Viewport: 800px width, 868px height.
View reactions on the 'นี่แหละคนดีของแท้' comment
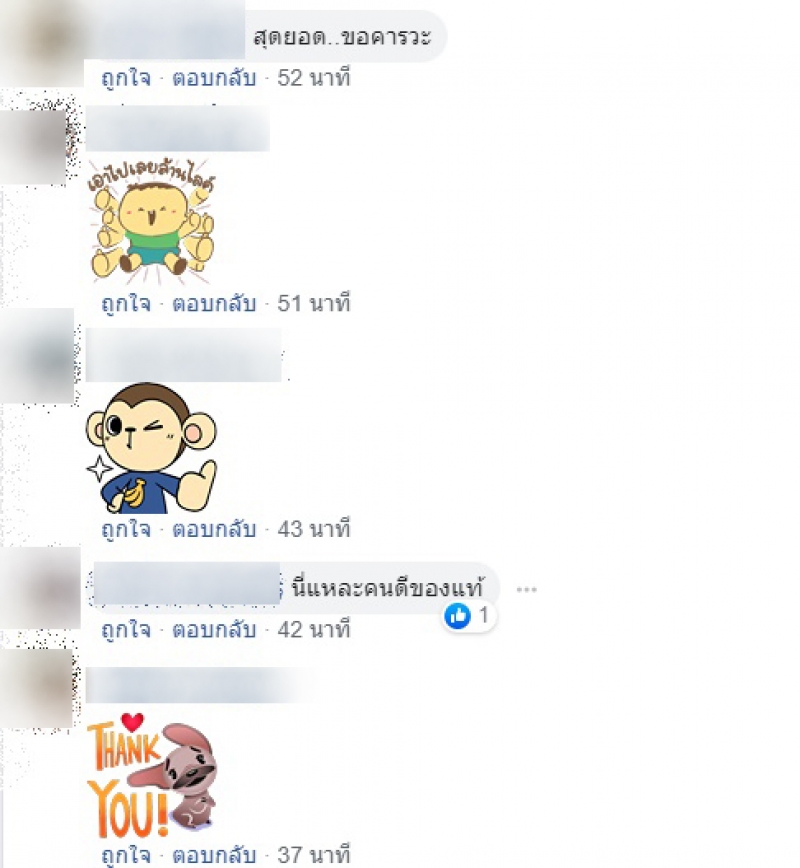coord(468,616)
